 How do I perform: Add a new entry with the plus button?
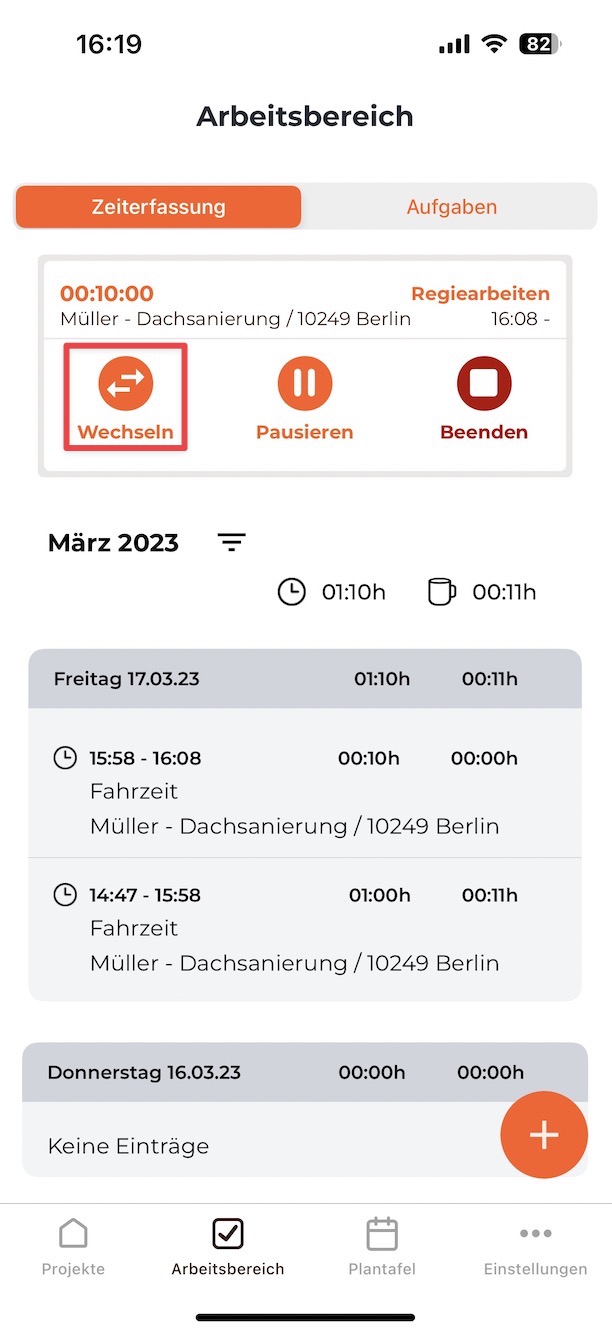tap(544, 1135)
